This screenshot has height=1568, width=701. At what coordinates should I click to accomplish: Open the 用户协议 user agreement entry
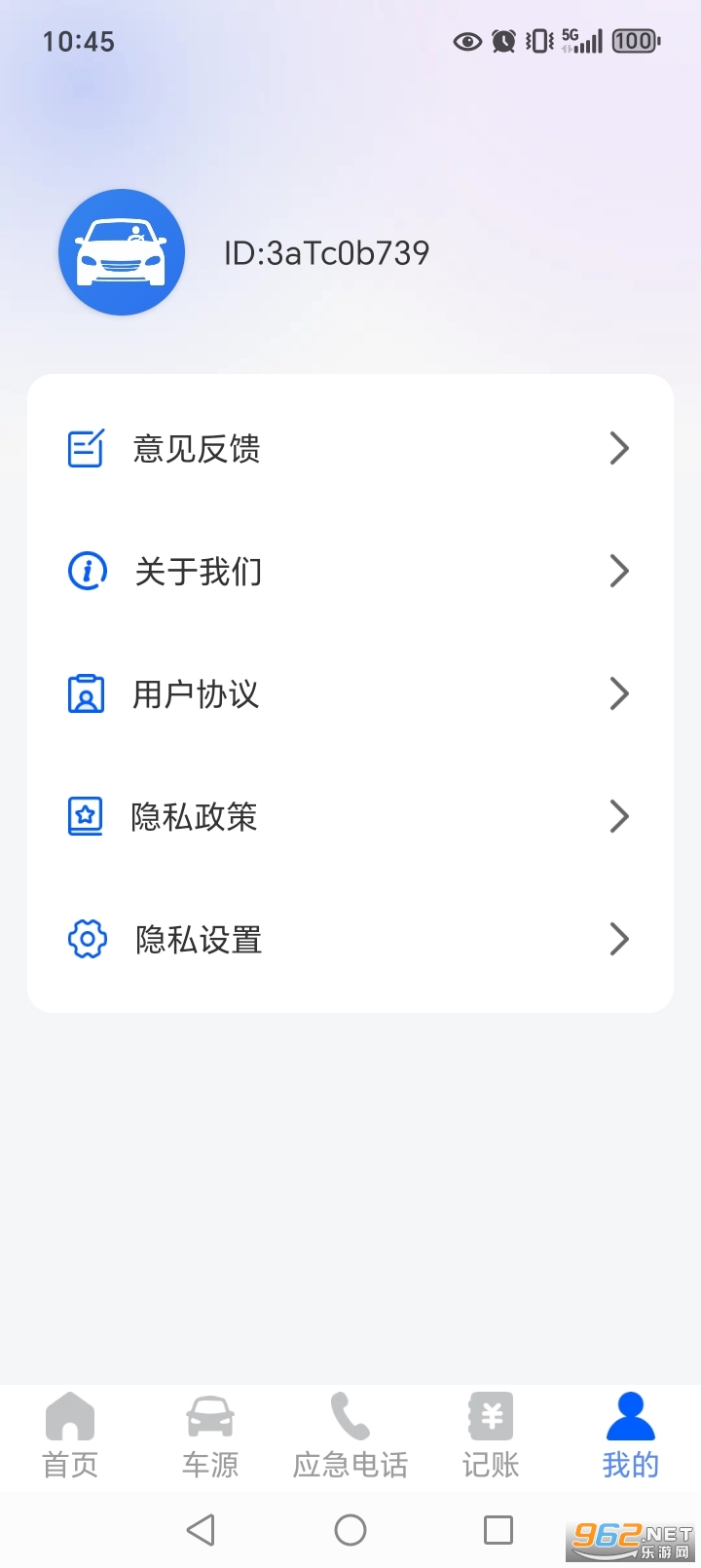point(350,693)
